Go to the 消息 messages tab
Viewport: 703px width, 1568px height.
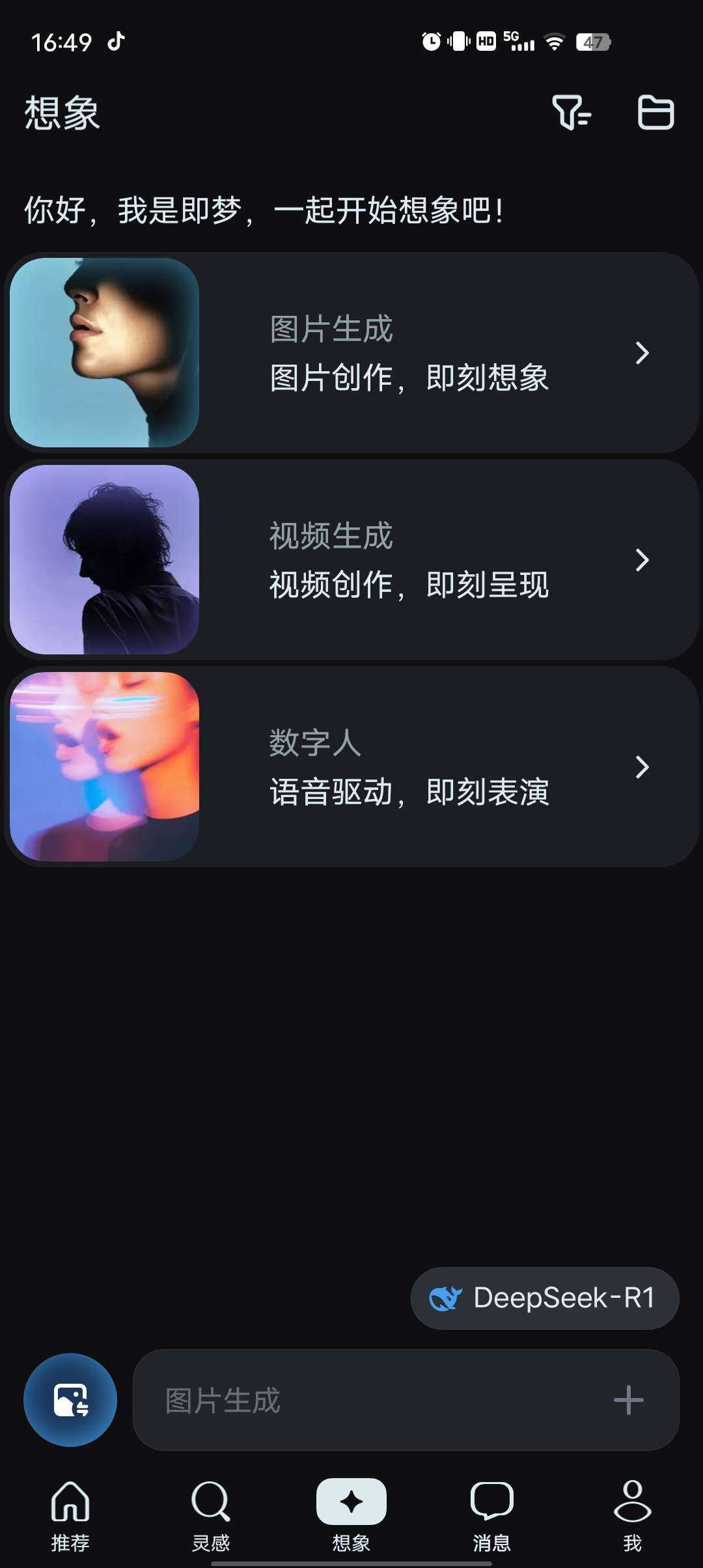(x=492, y=1515)
